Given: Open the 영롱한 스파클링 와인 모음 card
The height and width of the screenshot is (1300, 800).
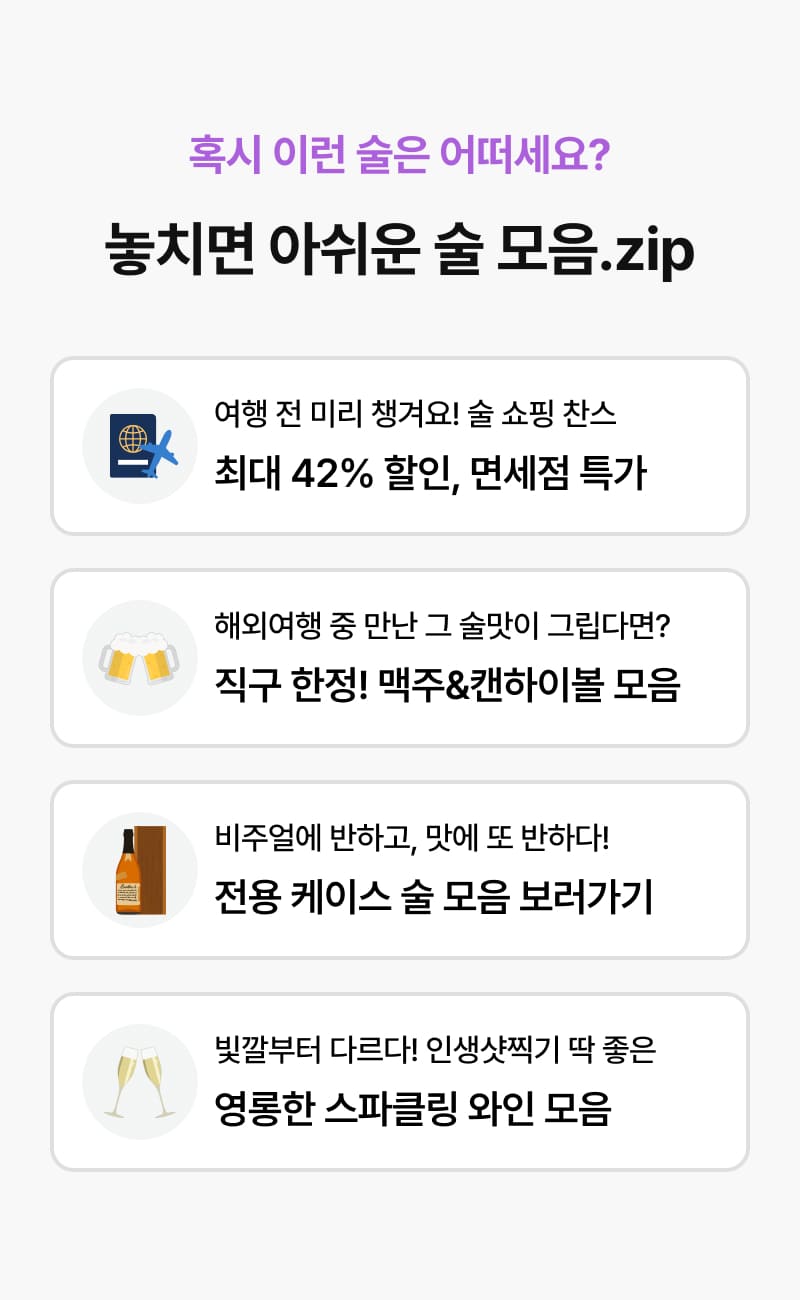Looking at the screenshot, I should tap(400, 1083).
